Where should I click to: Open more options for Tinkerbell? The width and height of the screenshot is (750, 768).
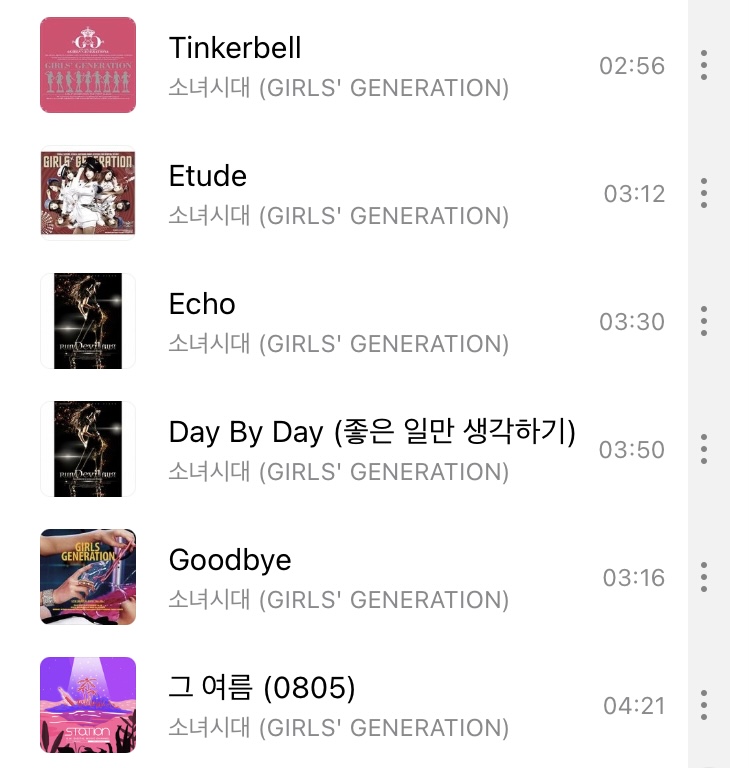pos(704,65)
